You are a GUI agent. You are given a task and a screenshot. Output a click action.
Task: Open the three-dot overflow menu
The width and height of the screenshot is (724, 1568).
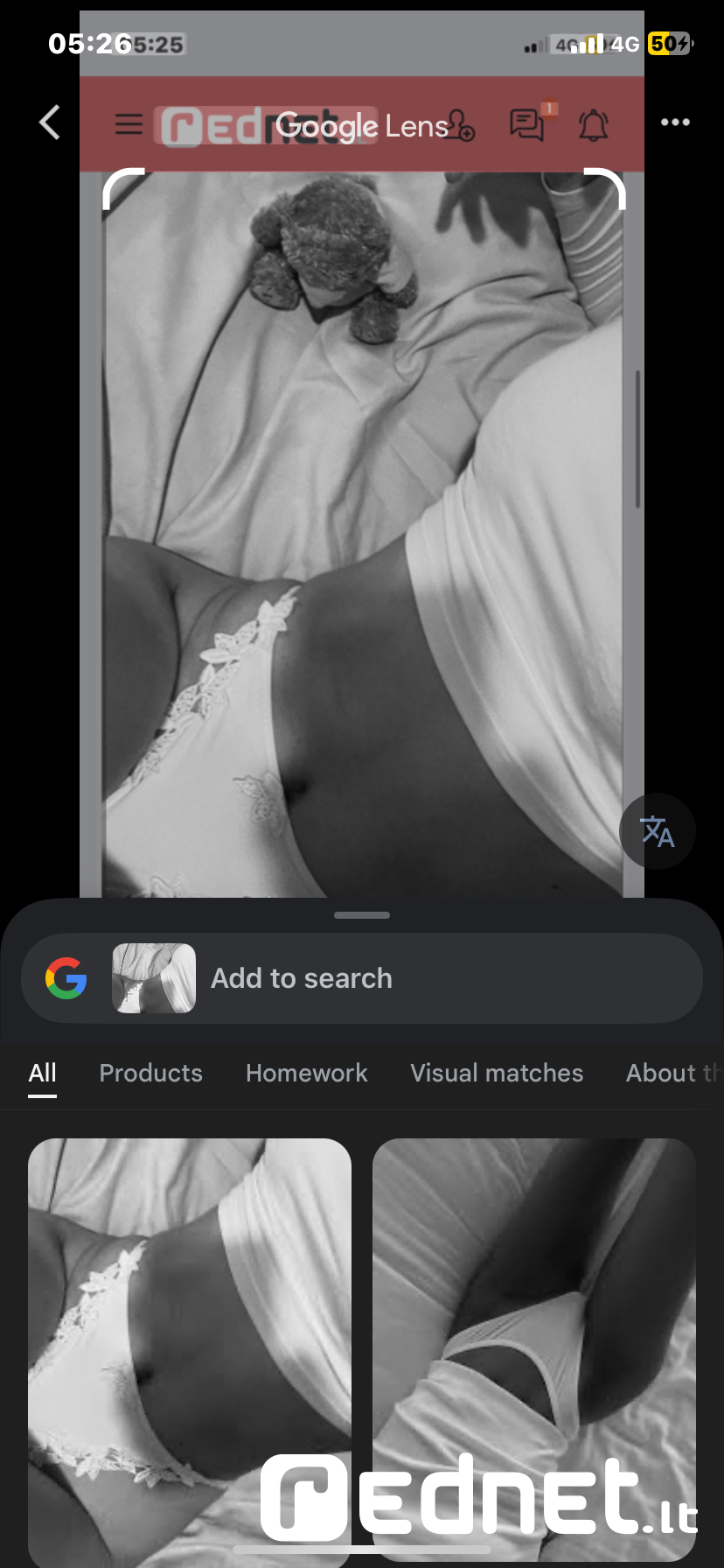pyautogui.click(x=675, y=122)
